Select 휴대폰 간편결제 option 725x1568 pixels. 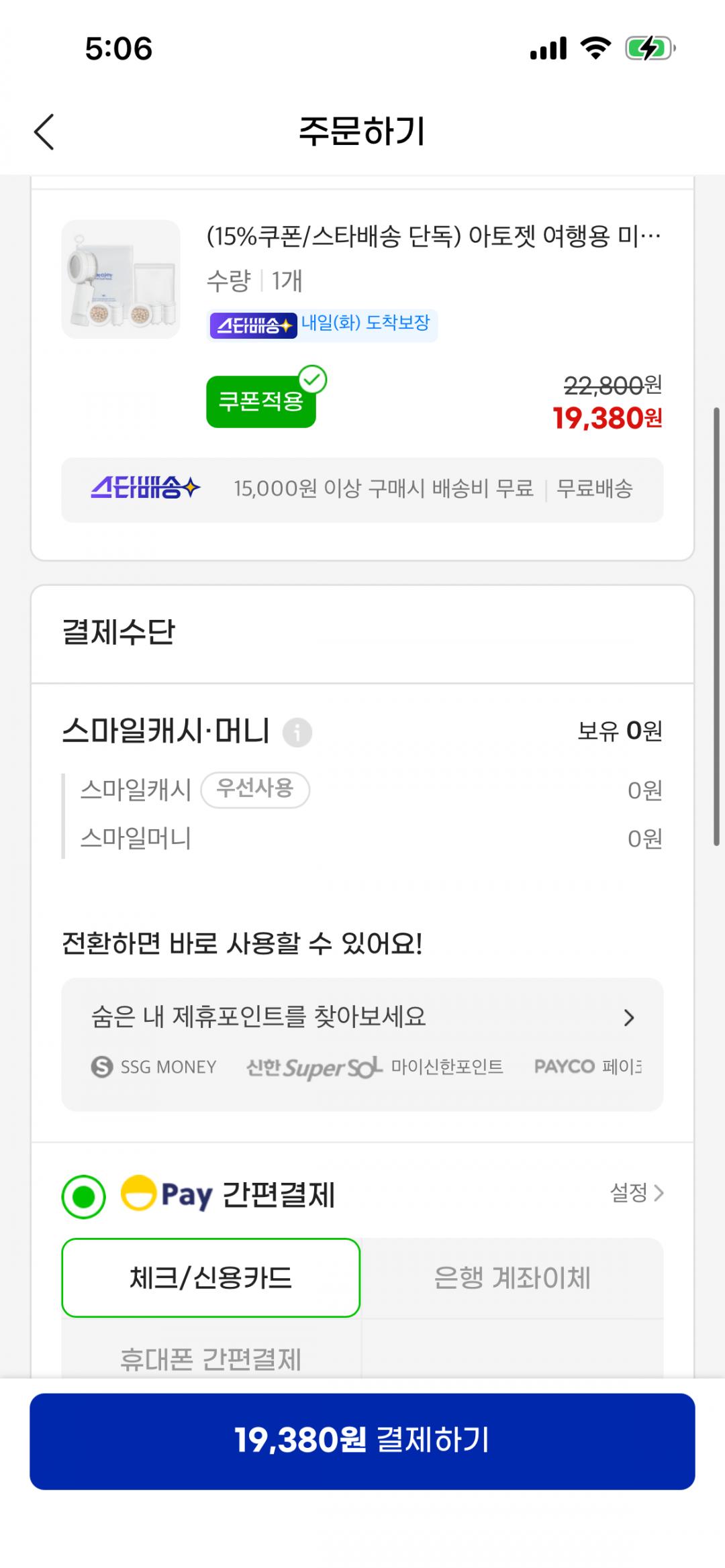coord(211,1358)
